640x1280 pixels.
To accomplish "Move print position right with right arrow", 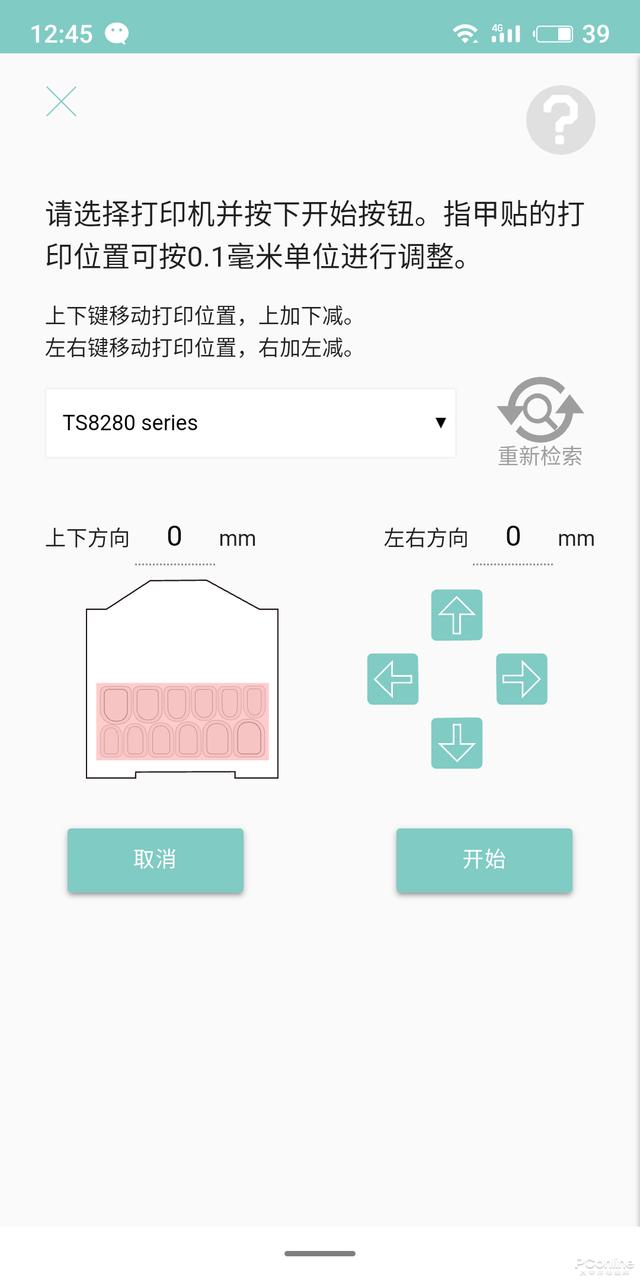I will tap(522, 679).
